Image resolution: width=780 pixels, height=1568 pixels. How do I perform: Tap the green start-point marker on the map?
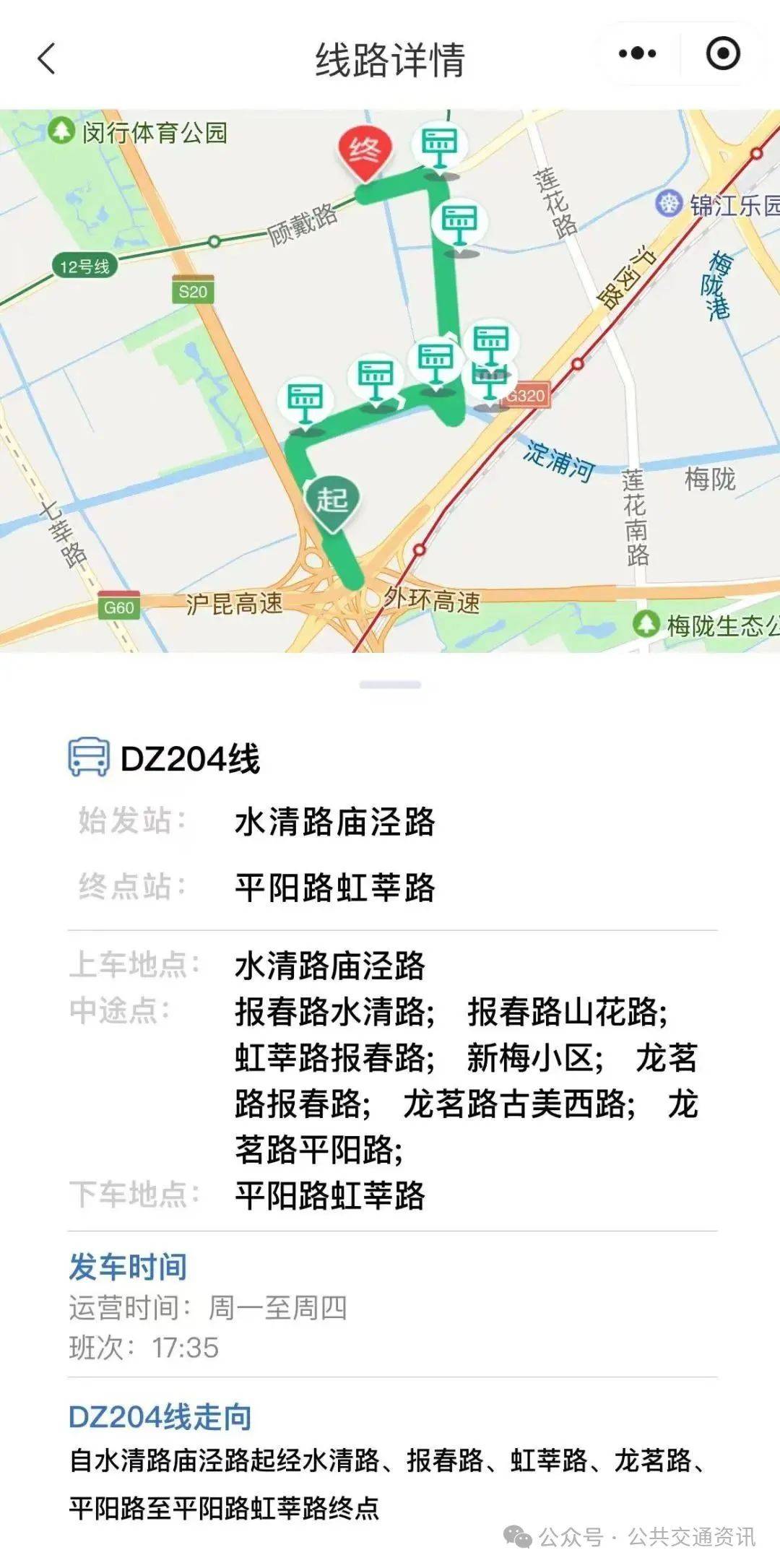click(332, 501)
